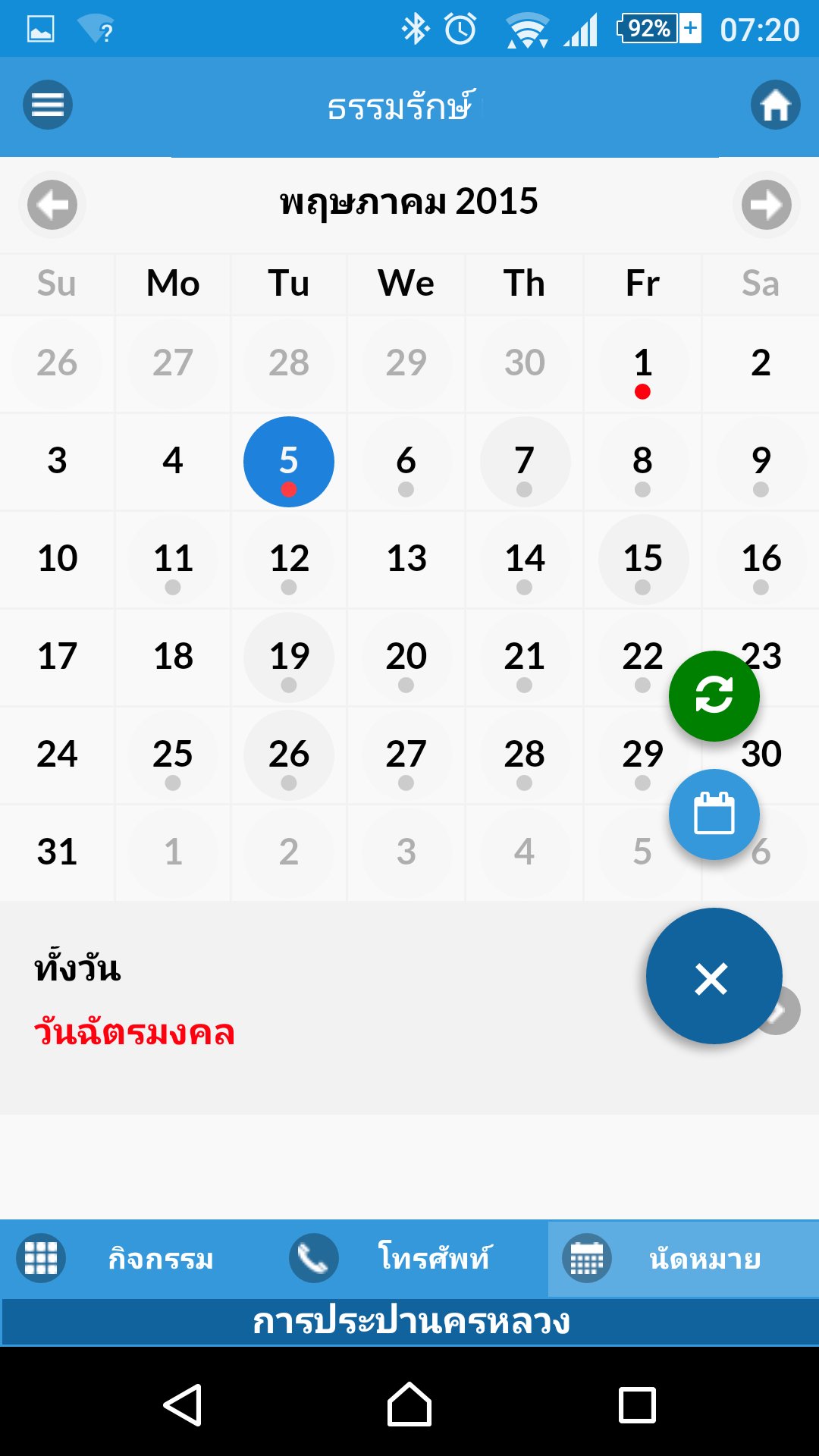
Task: Select May 26 in the calendar
Action: [x=289, y=755]
